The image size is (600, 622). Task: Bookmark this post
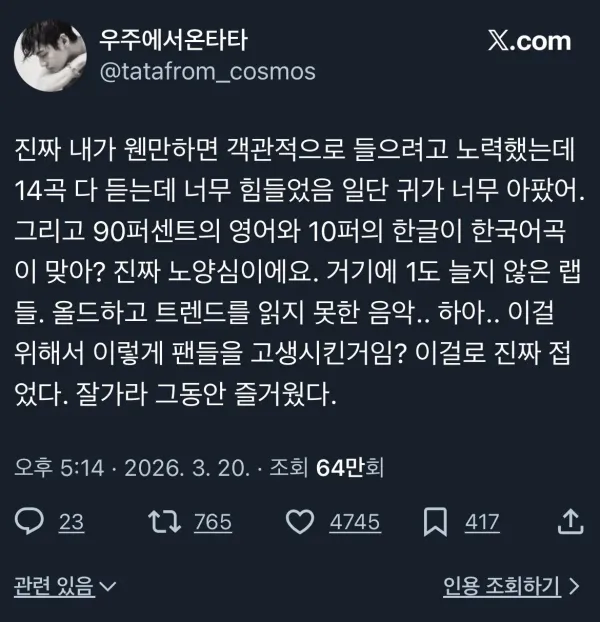tap(435, 521)
